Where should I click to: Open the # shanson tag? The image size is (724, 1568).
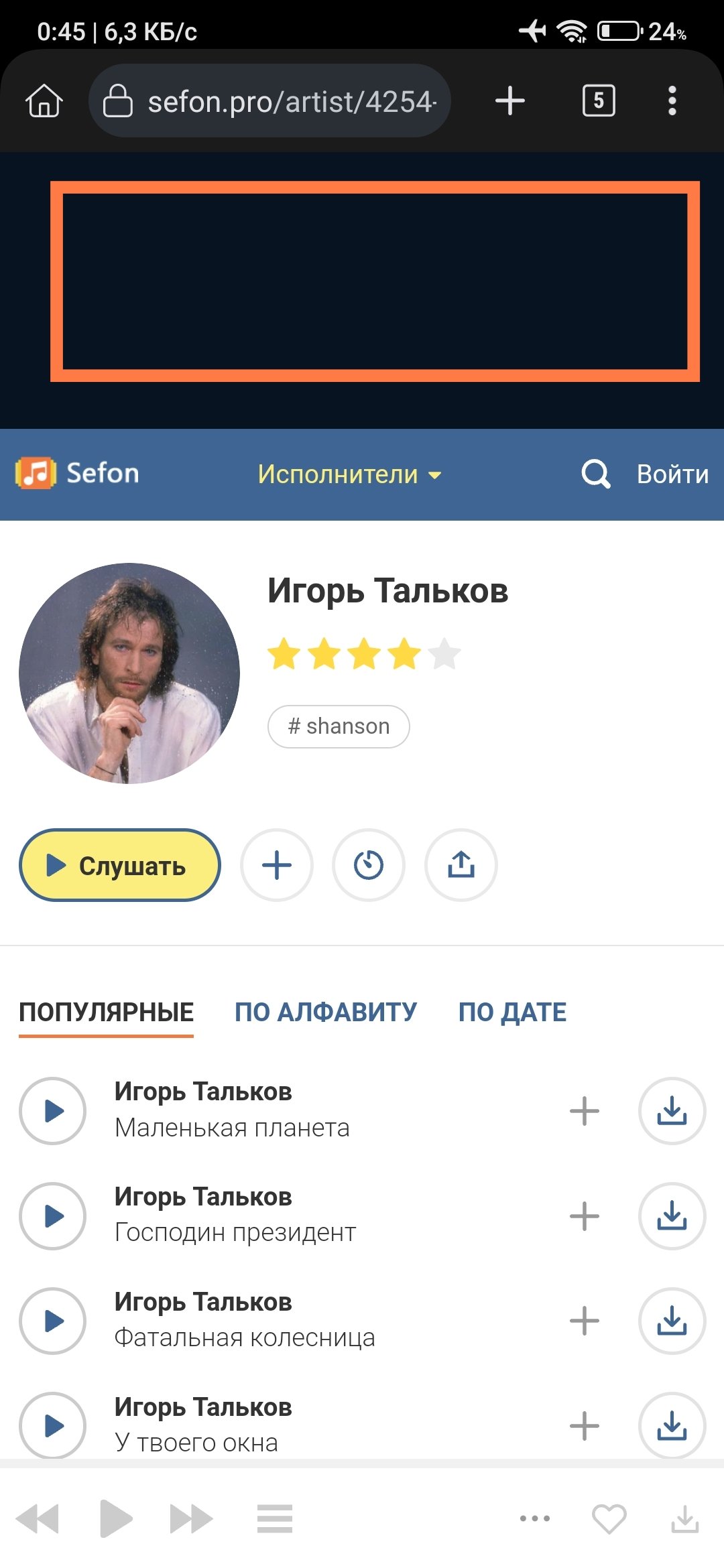coord(339,726)
